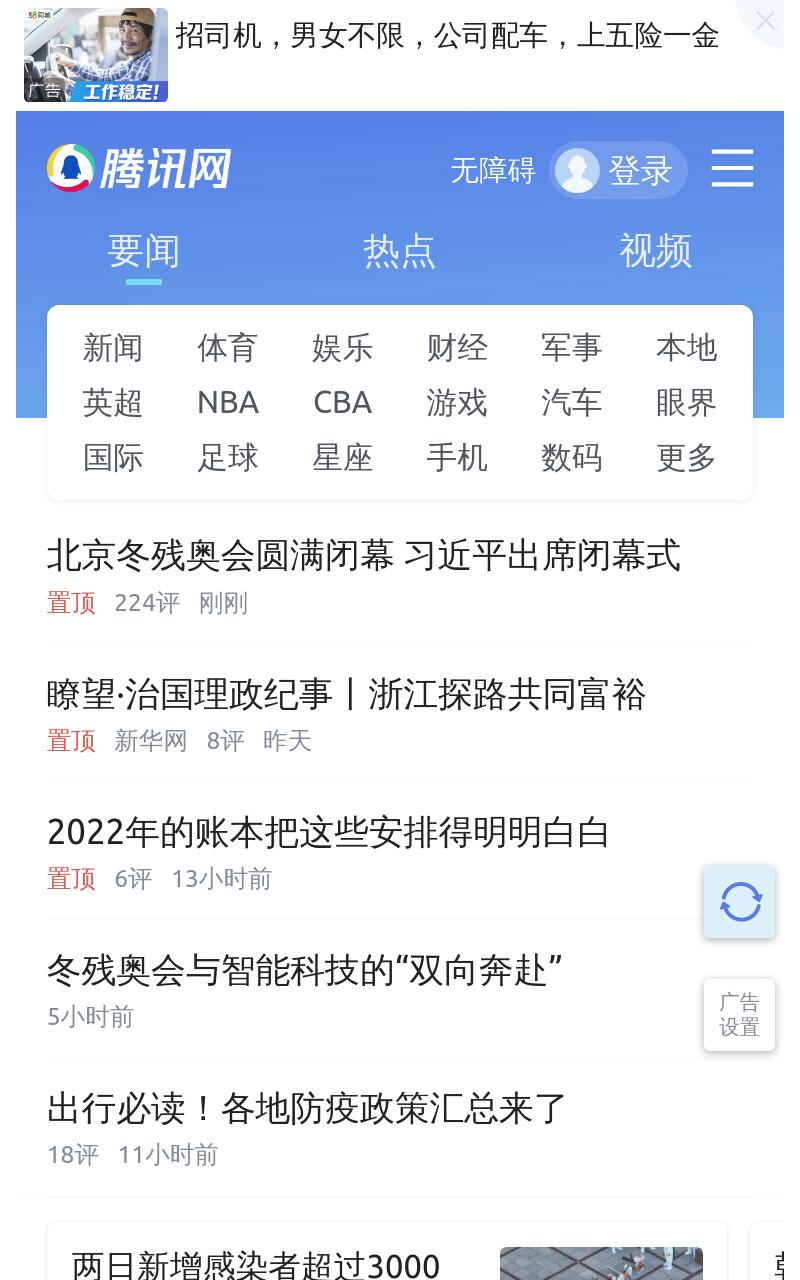800x1280 pixels.
Task: Select the 要闻 tab
Action: click(143, 251)
